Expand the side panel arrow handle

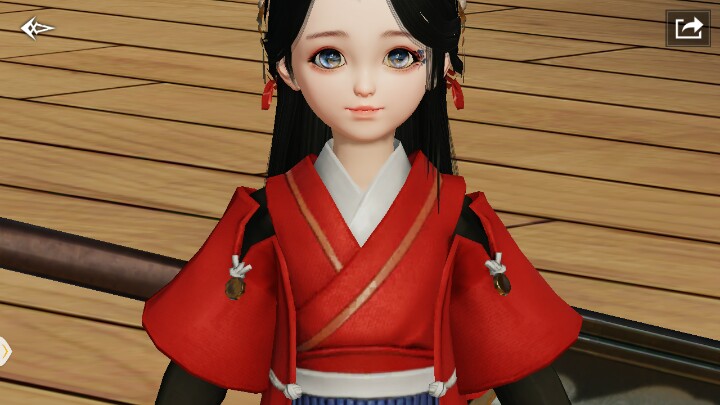(x=4, y=350)
